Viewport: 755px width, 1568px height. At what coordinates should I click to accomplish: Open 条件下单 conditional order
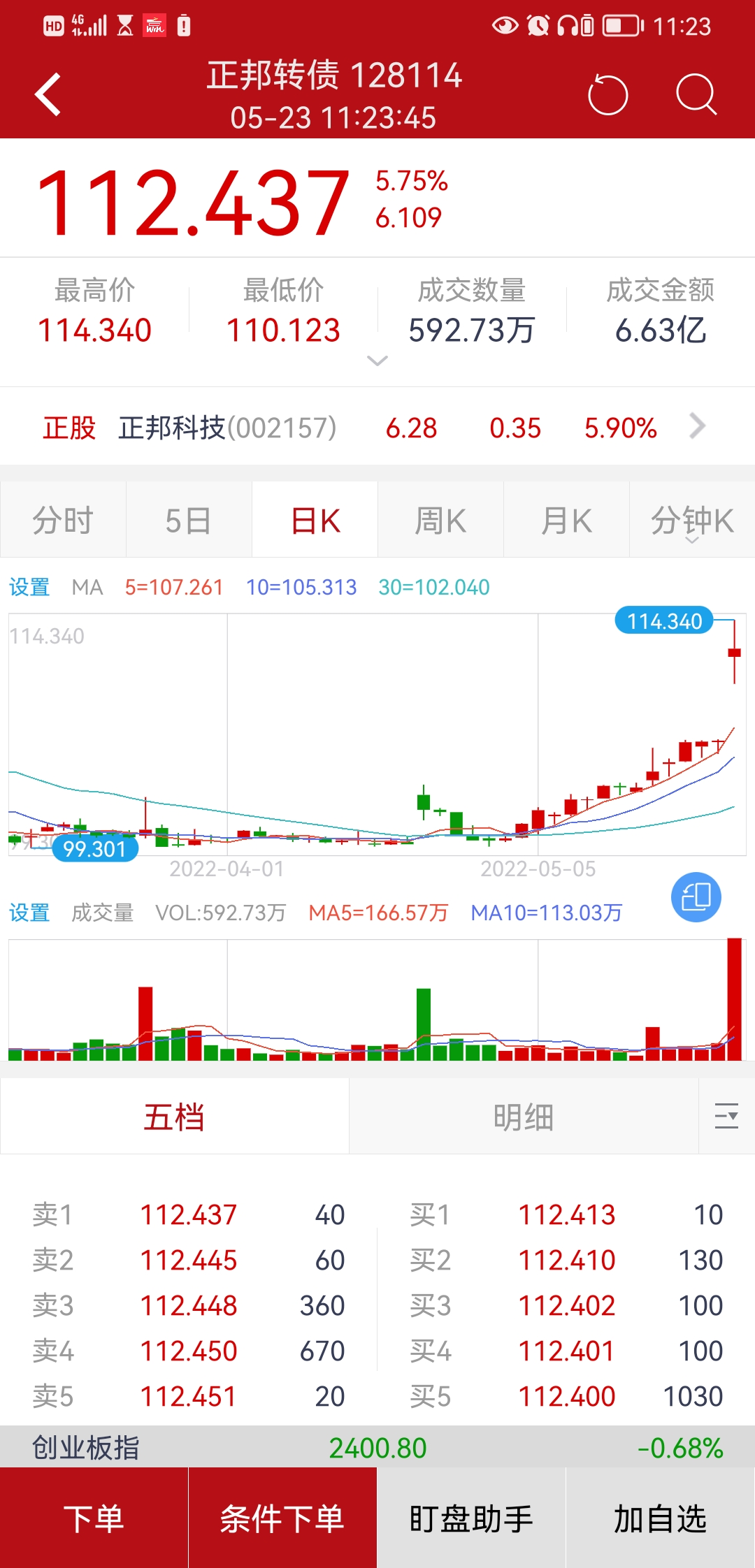pos(282,1518)
